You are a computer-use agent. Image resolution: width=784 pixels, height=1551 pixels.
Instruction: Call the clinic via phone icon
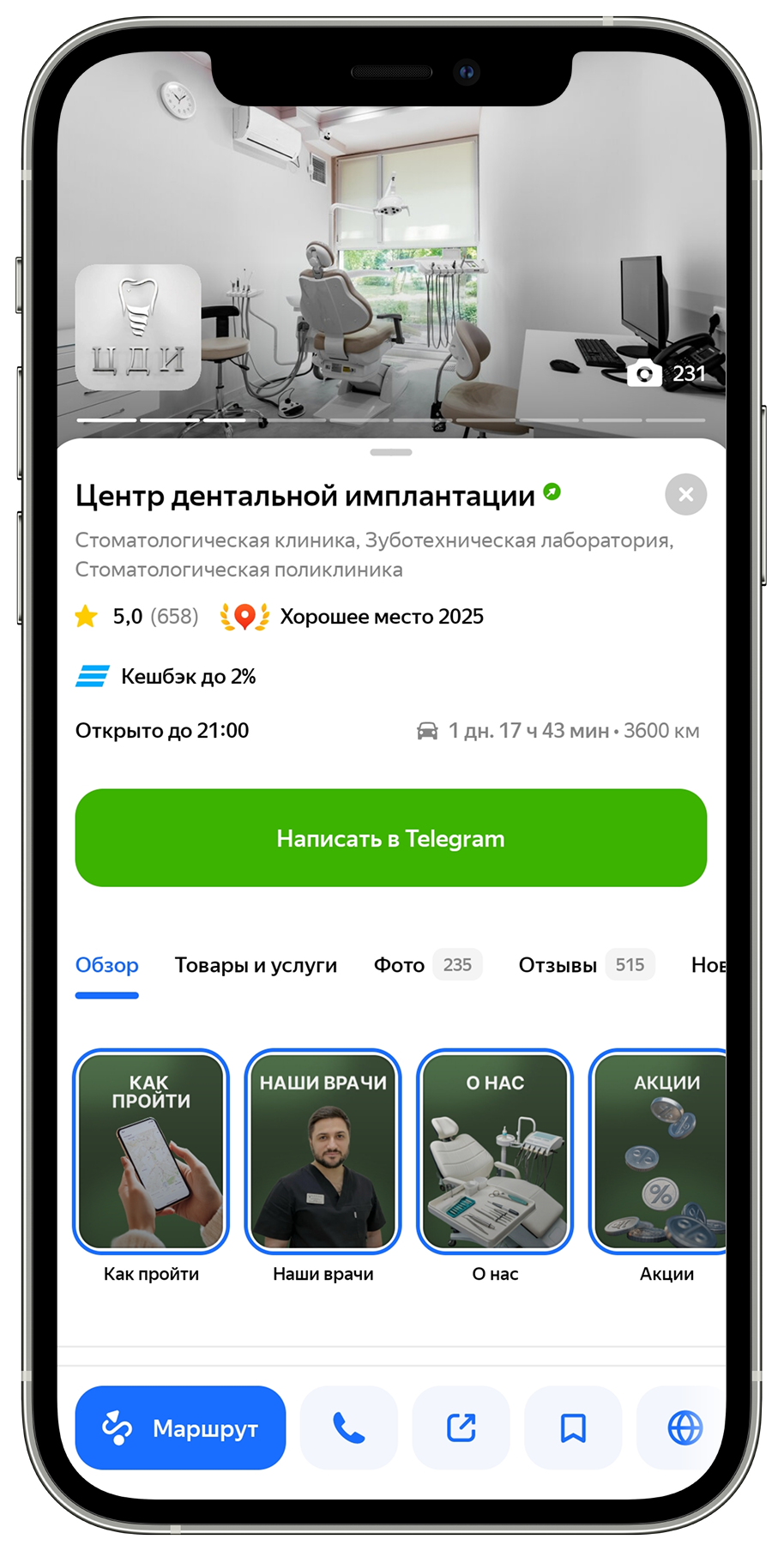[x=349, y=1428]
